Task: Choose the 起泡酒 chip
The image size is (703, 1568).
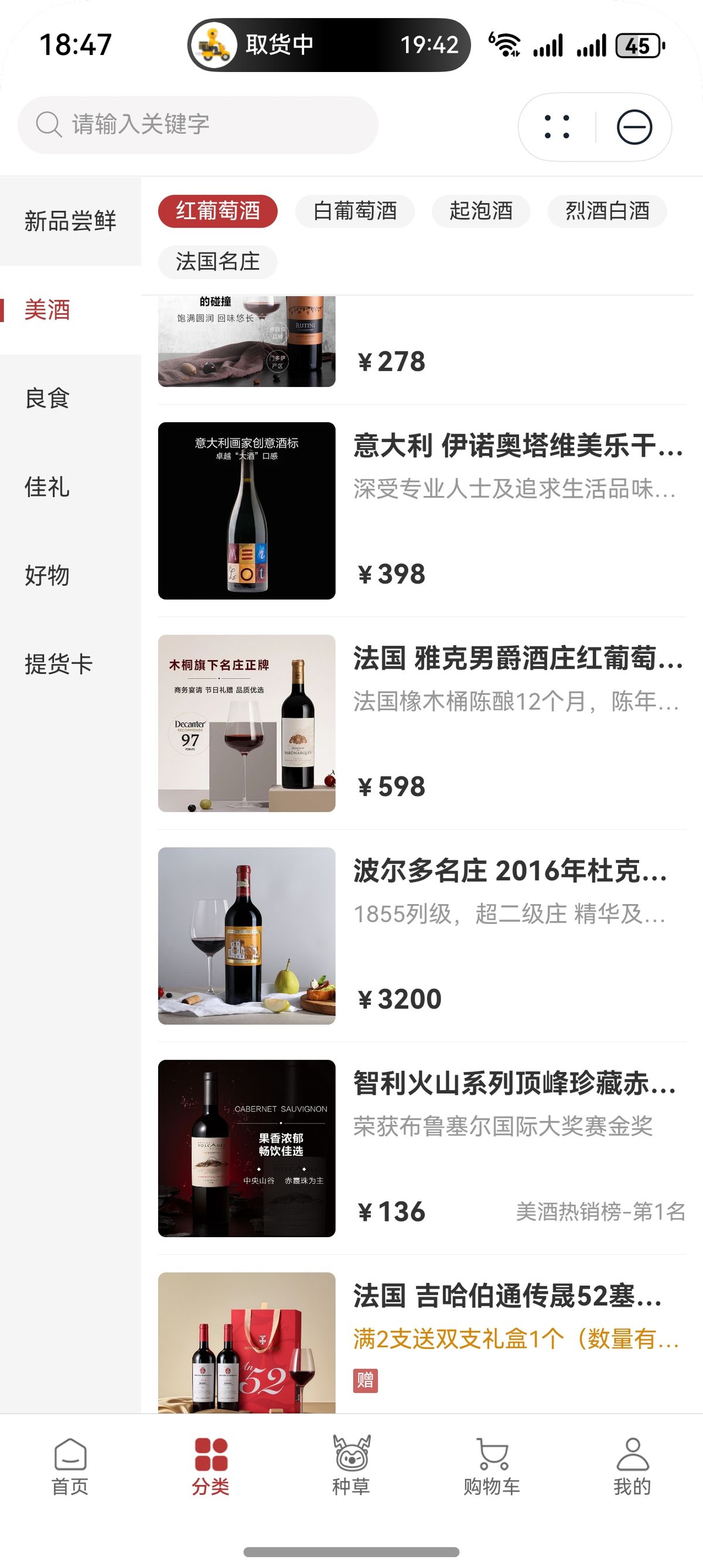Action: click(x=480, y=211)
